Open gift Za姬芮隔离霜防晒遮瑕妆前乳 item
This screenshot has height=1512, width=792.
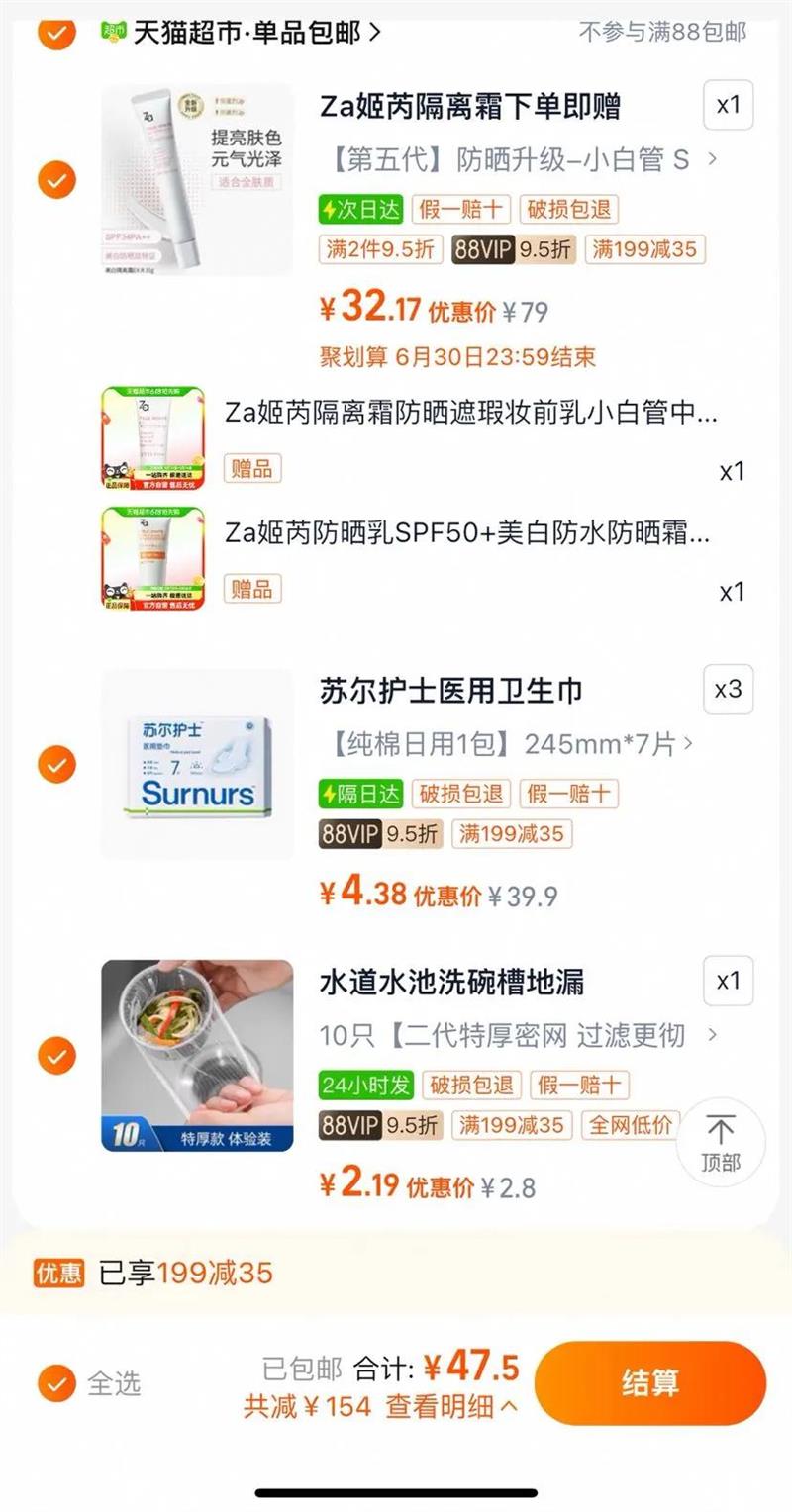click(470, 412)
